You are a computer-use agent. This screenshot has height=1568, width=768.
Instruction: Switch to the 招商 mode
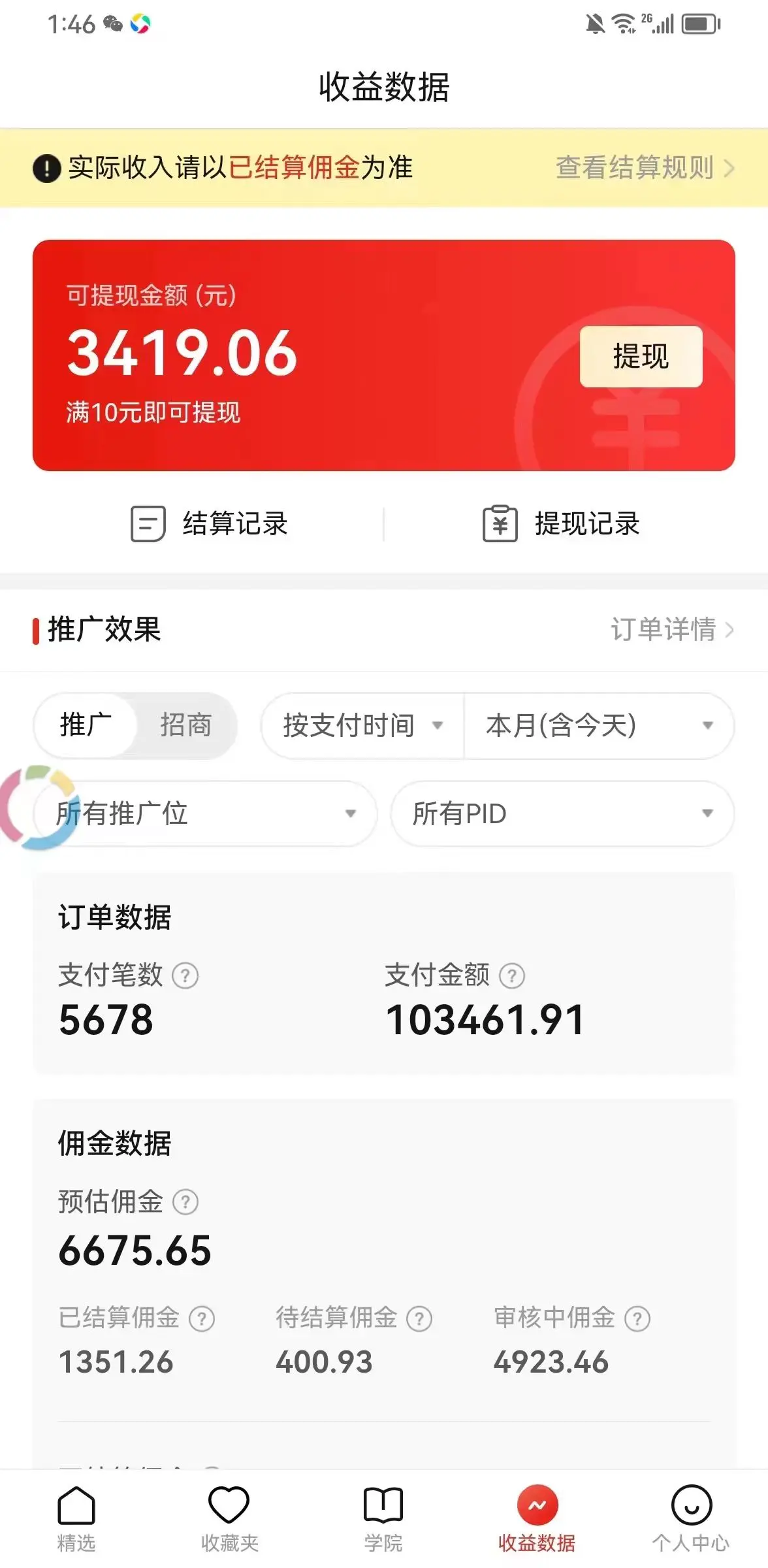point(186,725)
